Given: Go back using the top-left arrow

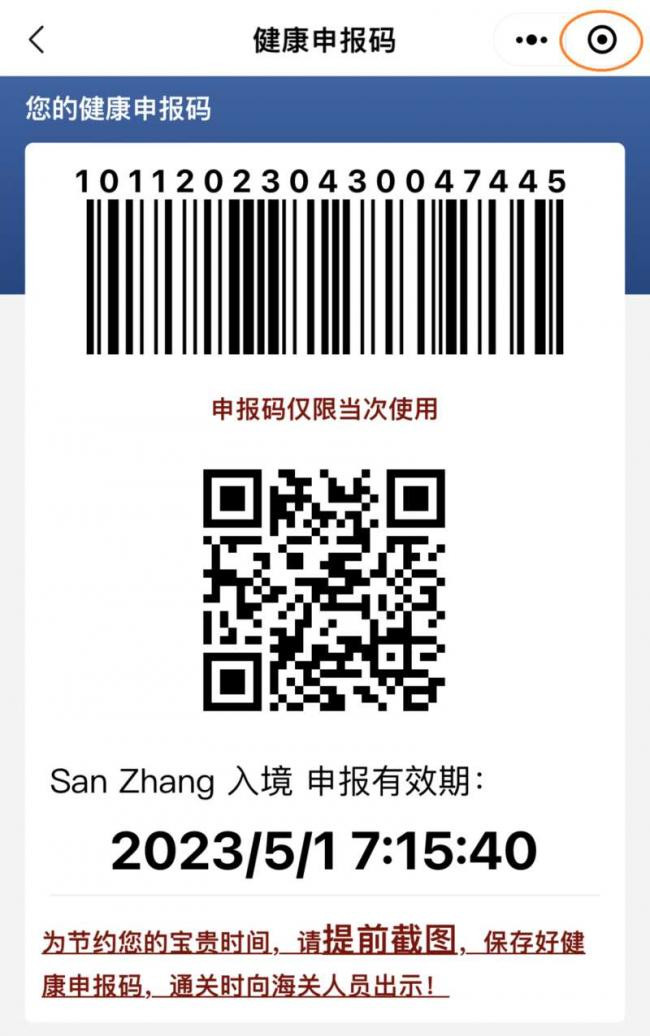Looking at the screenshot, I should point(37,40).
